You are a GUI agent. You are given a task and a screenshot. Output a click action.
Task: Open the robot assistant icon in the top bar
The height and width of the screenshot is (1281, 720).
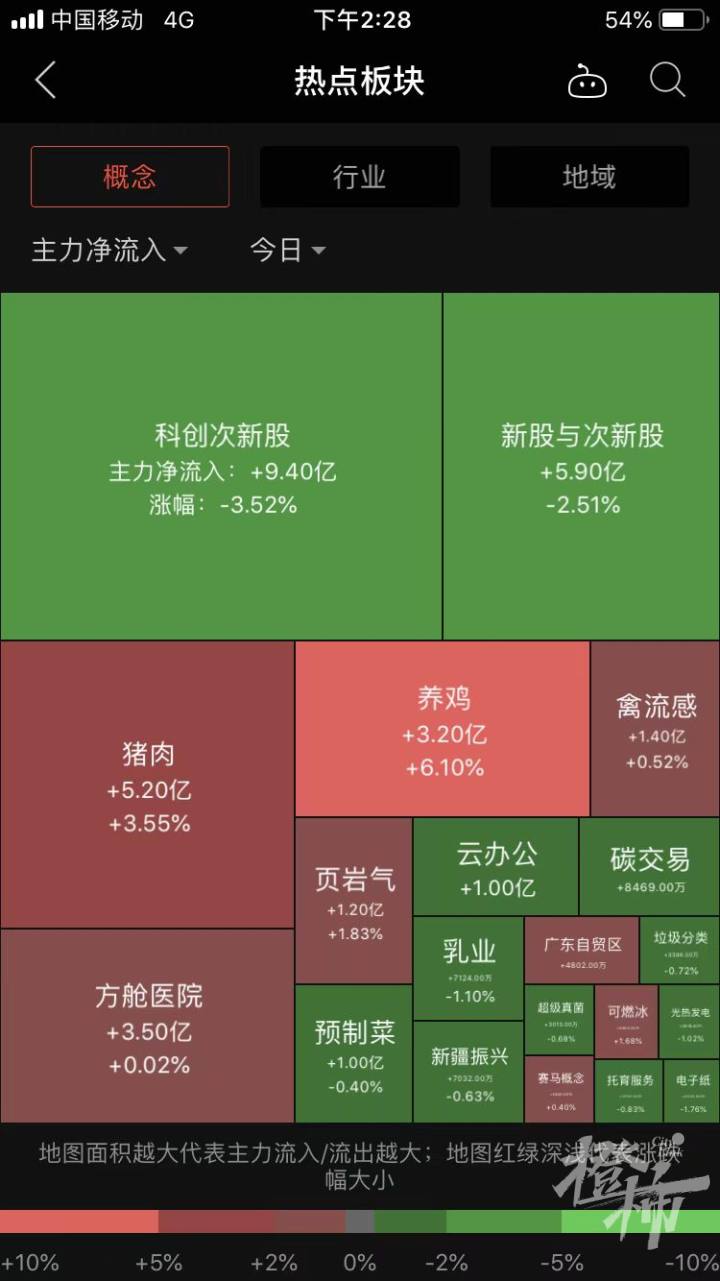587,82
